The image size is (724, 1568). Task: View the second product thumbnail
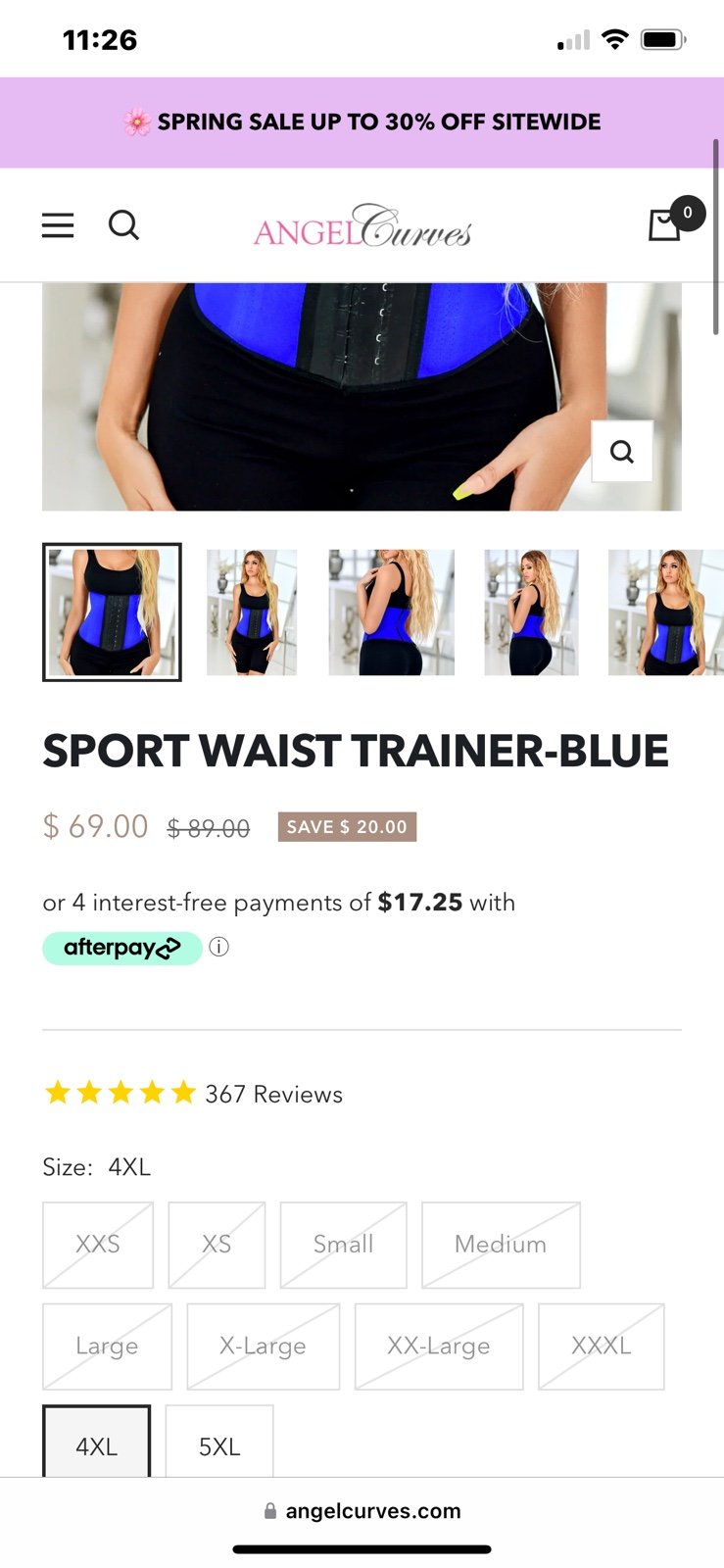pyautogui.click(x=252, y=612)
